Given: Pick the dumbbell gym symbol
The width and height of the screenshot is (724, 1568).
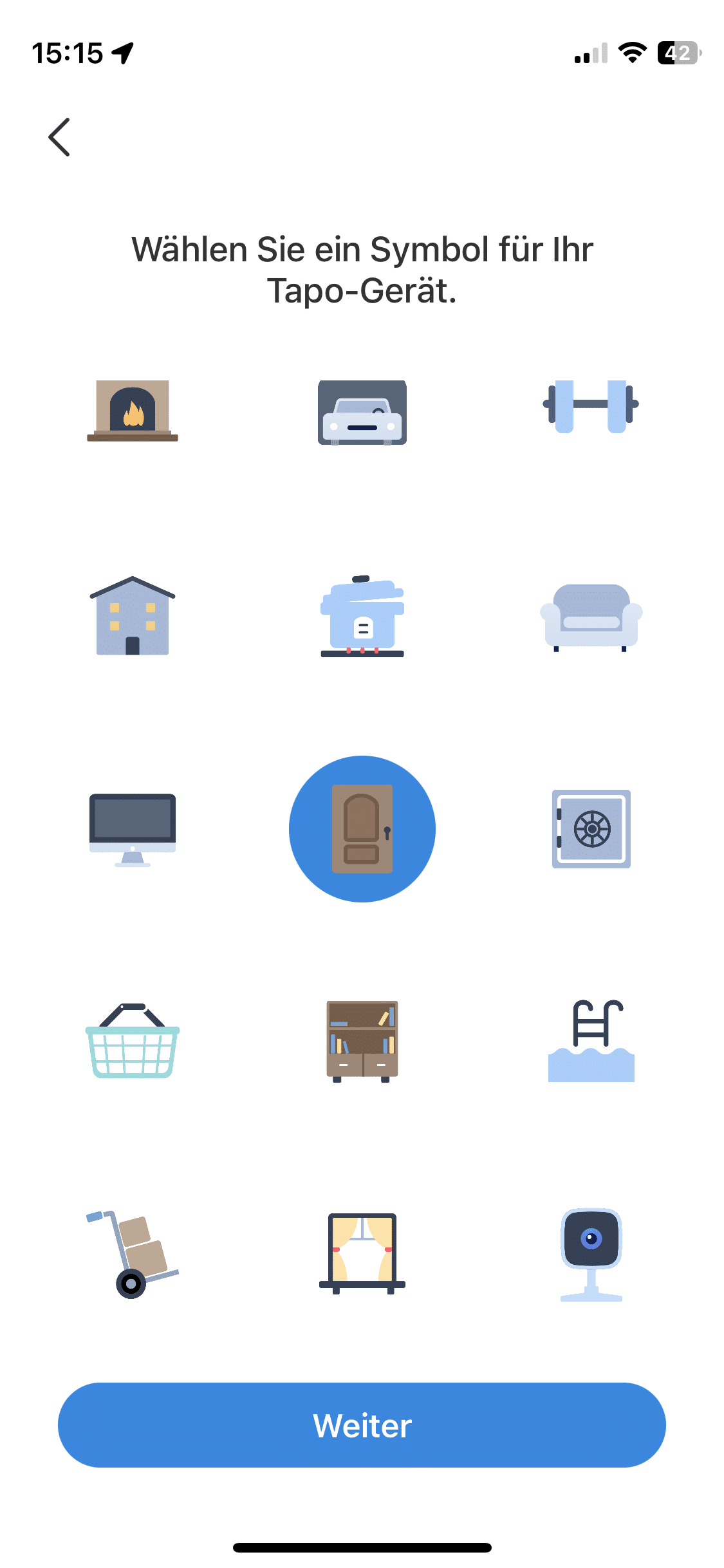Looking at the screenshot, I should click(591, 406).
